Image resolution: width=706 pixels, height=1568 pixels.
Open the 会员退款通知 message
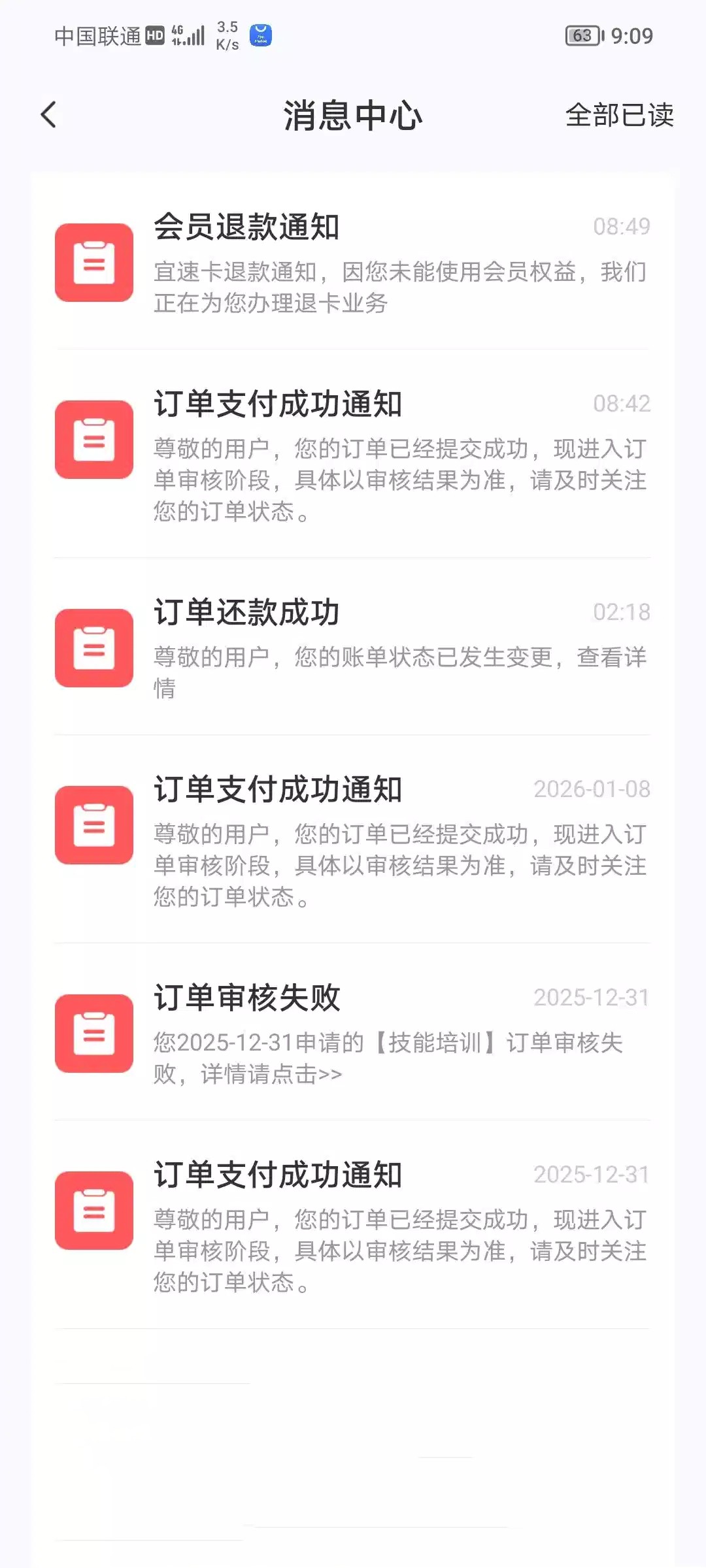(x=353, y=263)
